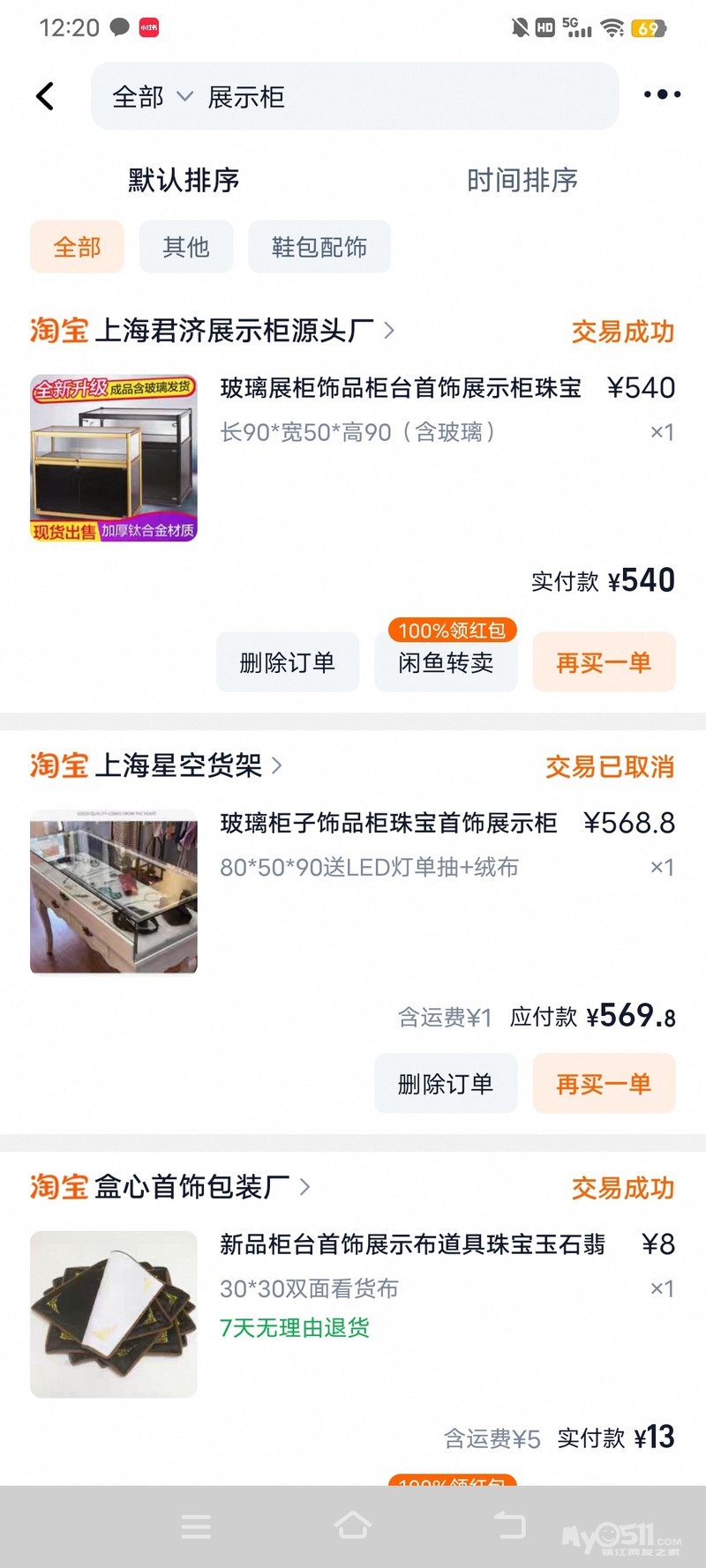Filter orders by 其他
The image size is (706, 1568).
tap(186, 247)
